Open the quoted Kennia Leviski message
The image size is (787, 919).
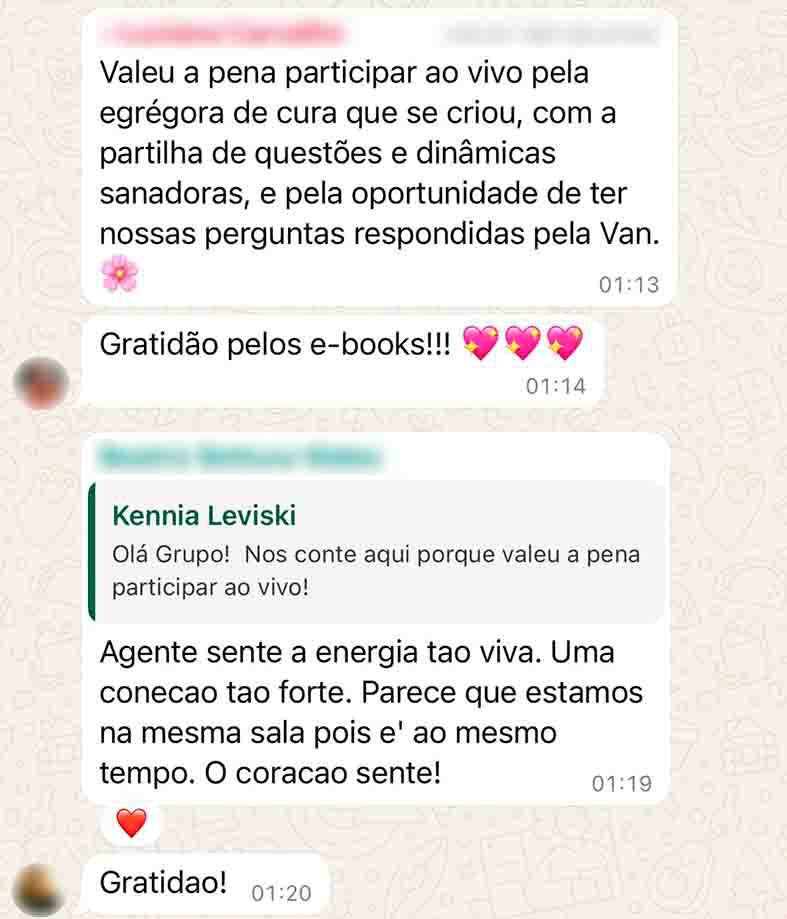point(376,551)
